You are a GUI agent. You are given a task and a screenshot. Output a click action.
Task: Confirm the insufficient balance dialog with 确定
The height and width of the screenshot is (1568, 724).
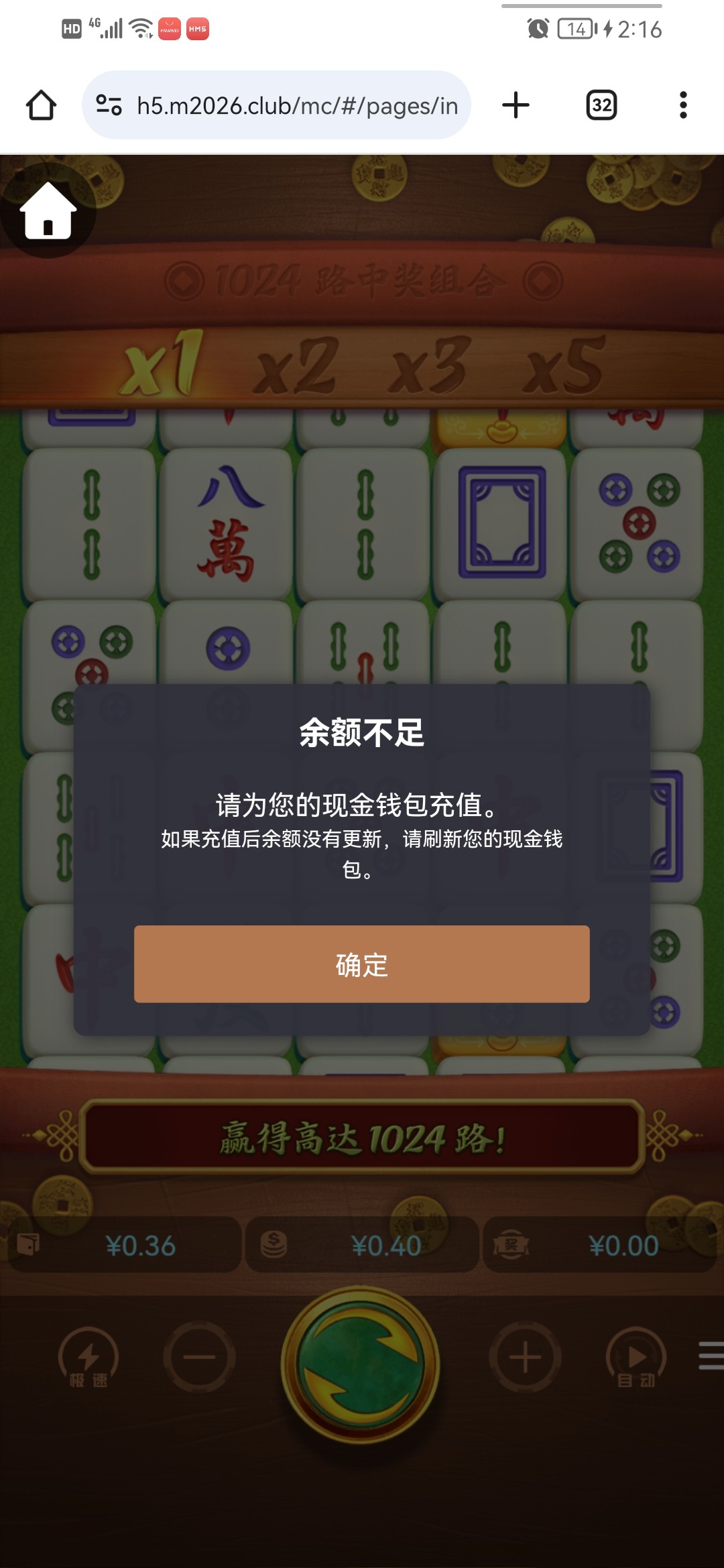(x=361, y=964)
